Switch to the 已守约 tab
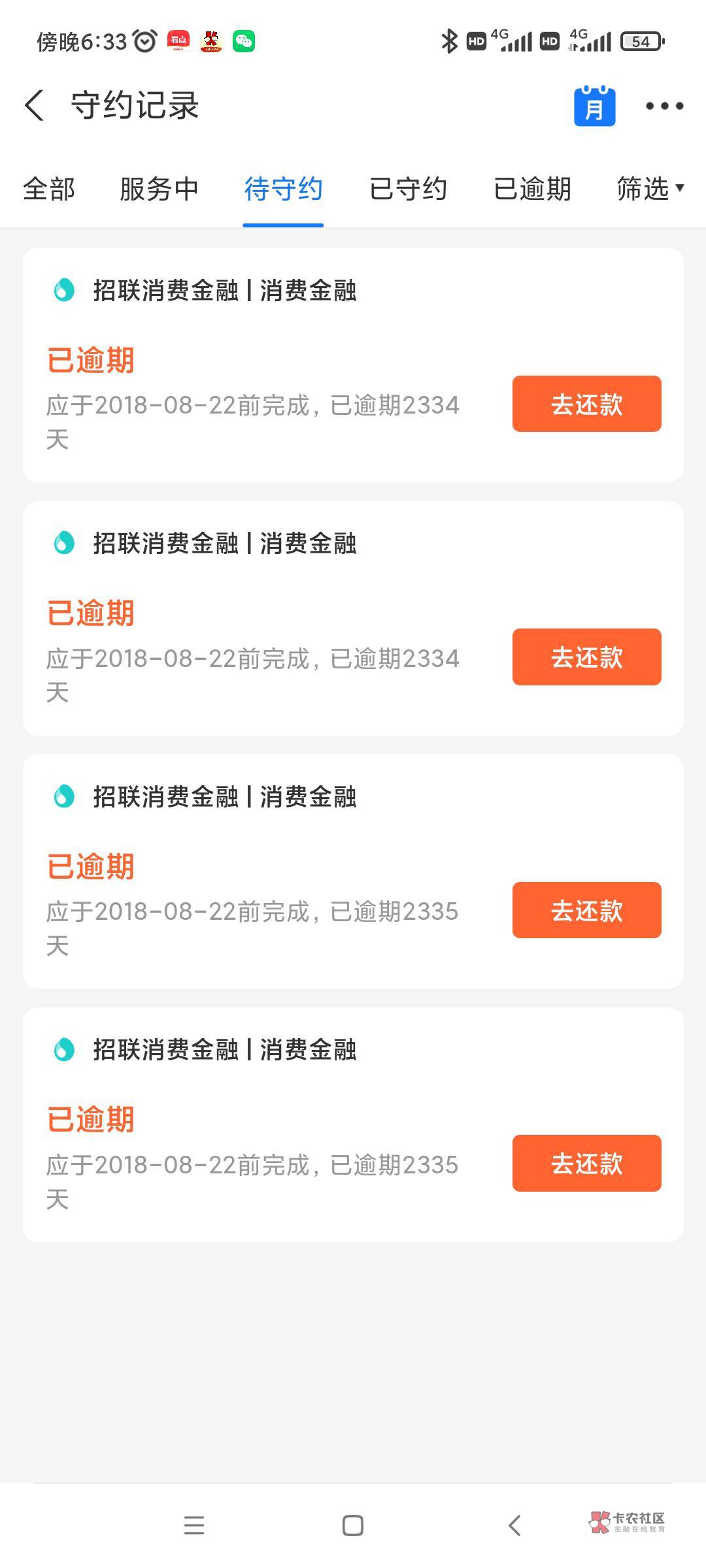 point(408,189)
